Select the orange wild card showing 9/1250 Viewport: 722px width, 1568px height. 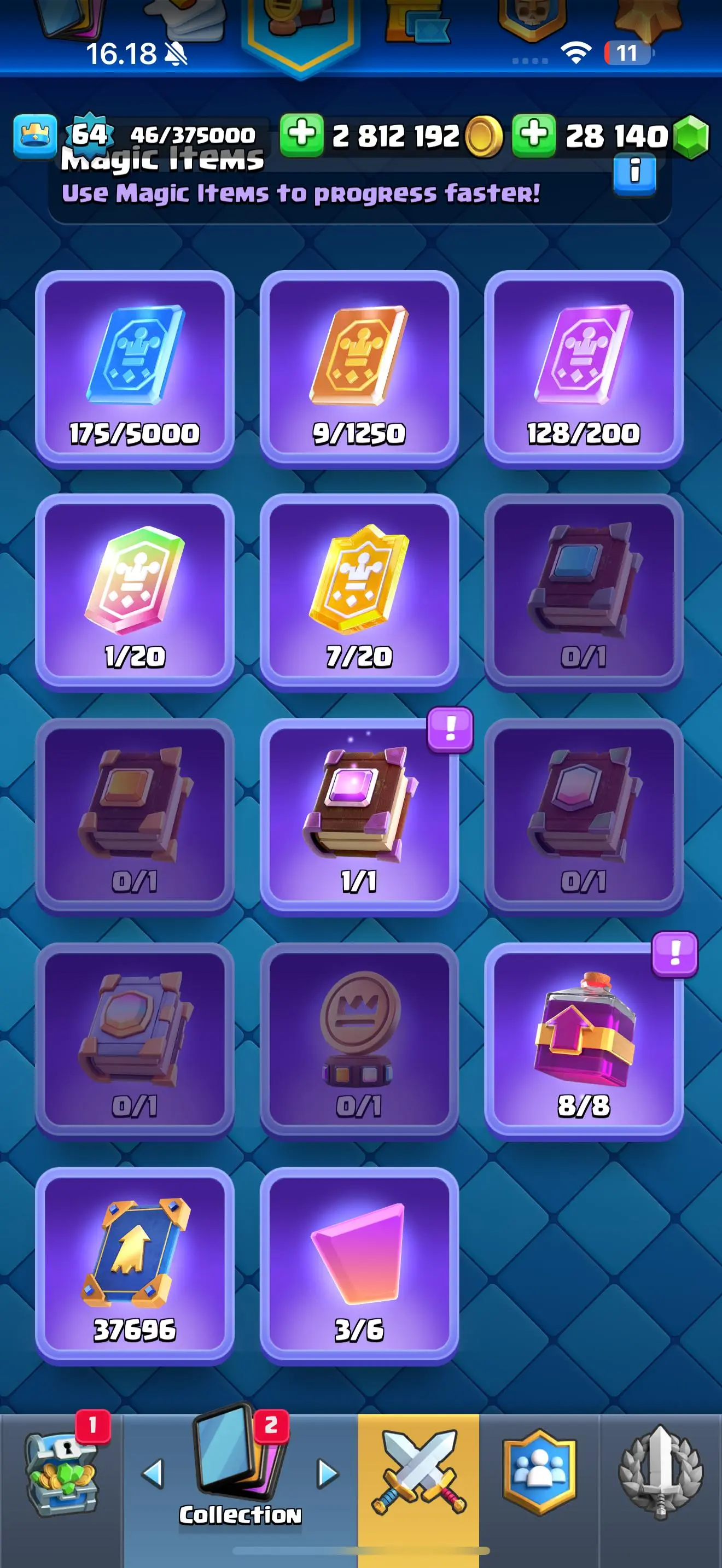pos(359,369)
